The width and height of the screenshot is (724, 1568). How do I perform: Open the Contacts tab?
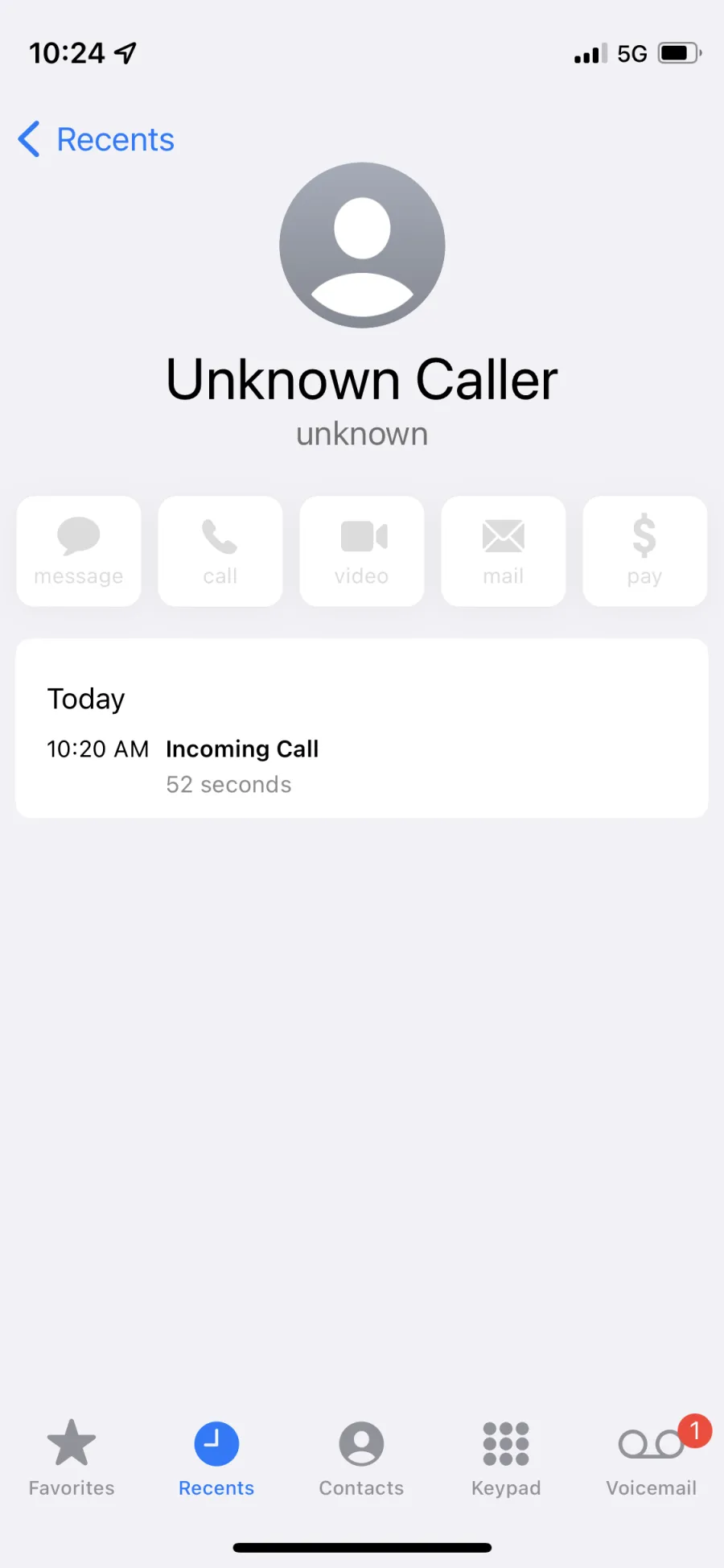tap(361, 1458)
